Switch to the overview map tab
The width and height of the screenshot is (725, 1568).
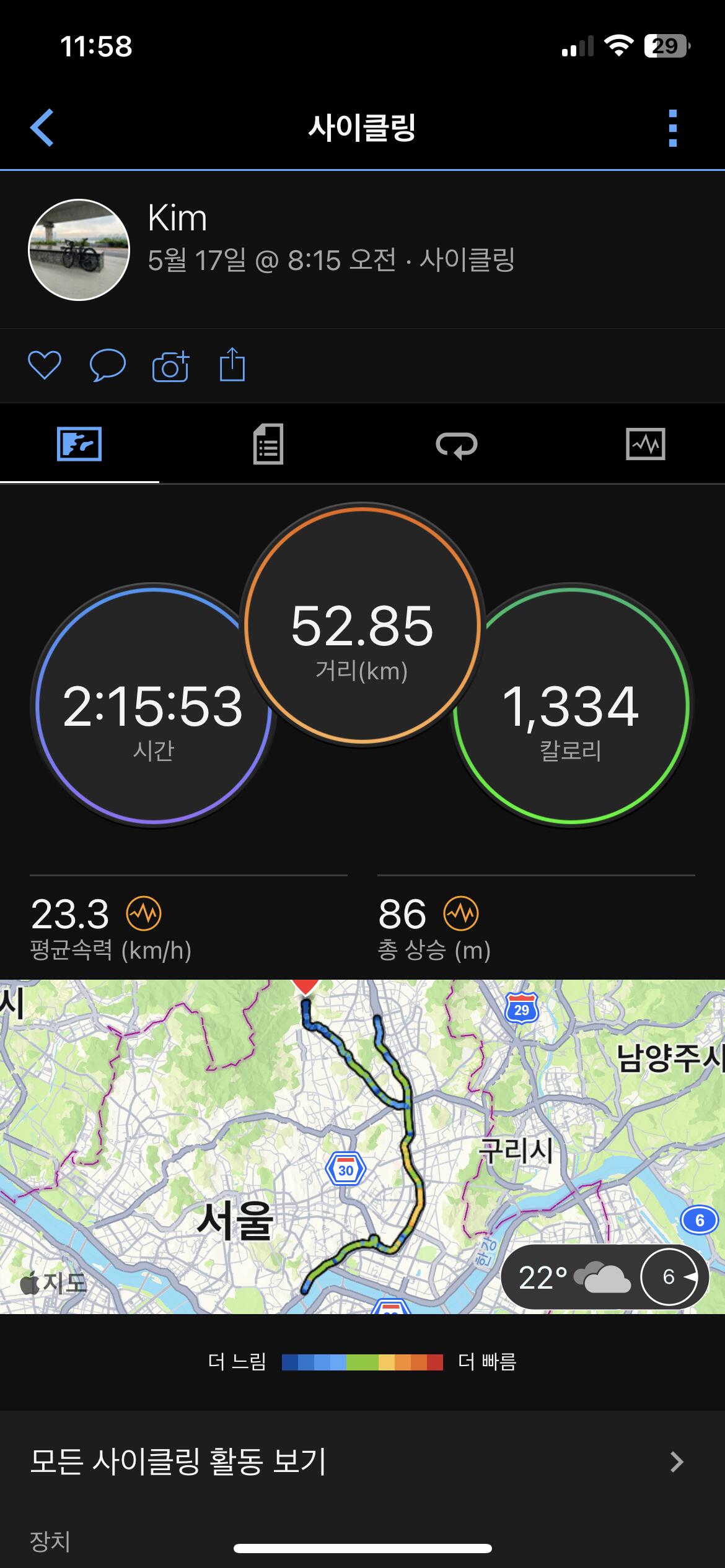tap(79, 444)
